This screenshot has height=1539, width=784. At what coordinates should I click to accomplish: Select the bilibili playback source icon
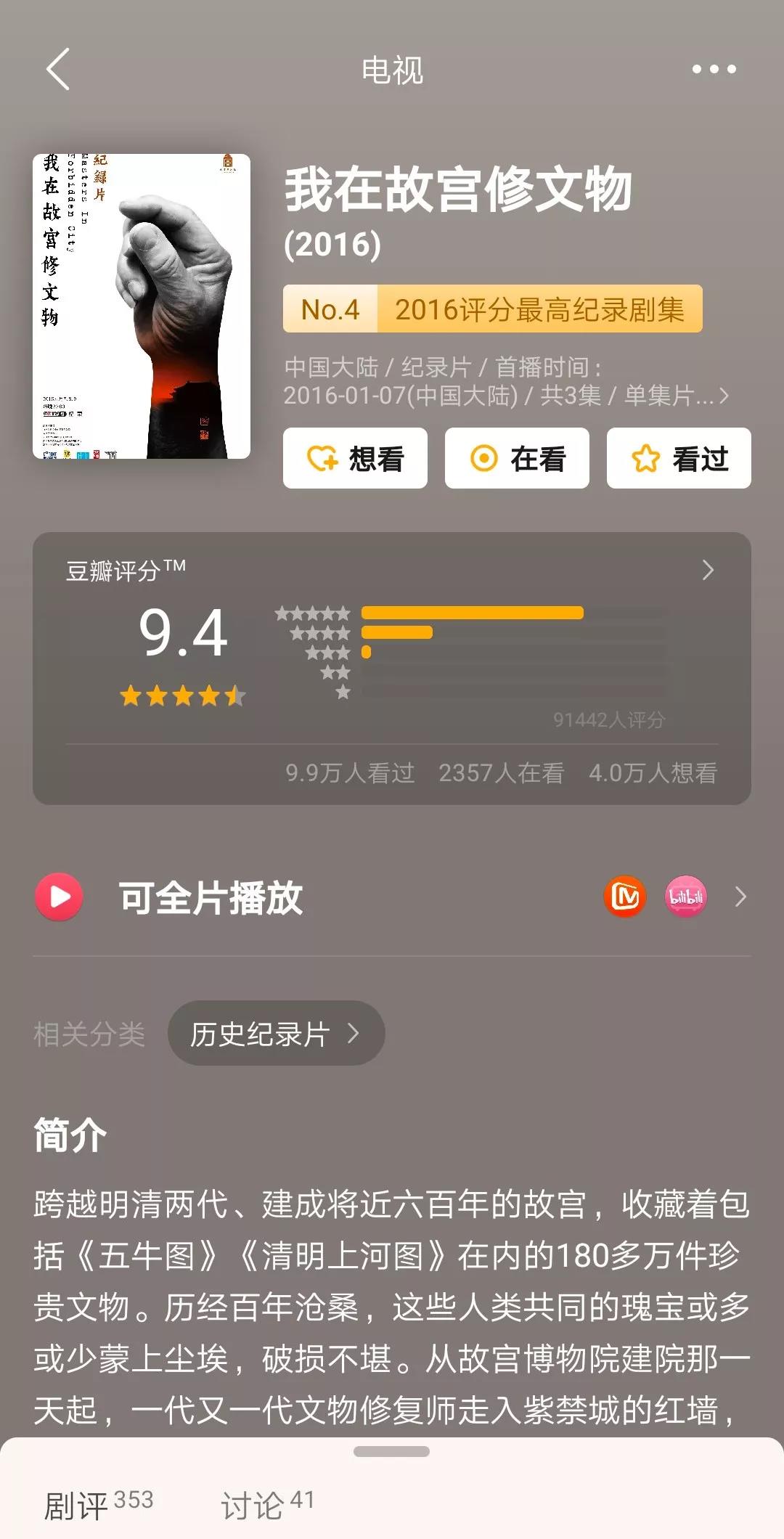(685, 897)
